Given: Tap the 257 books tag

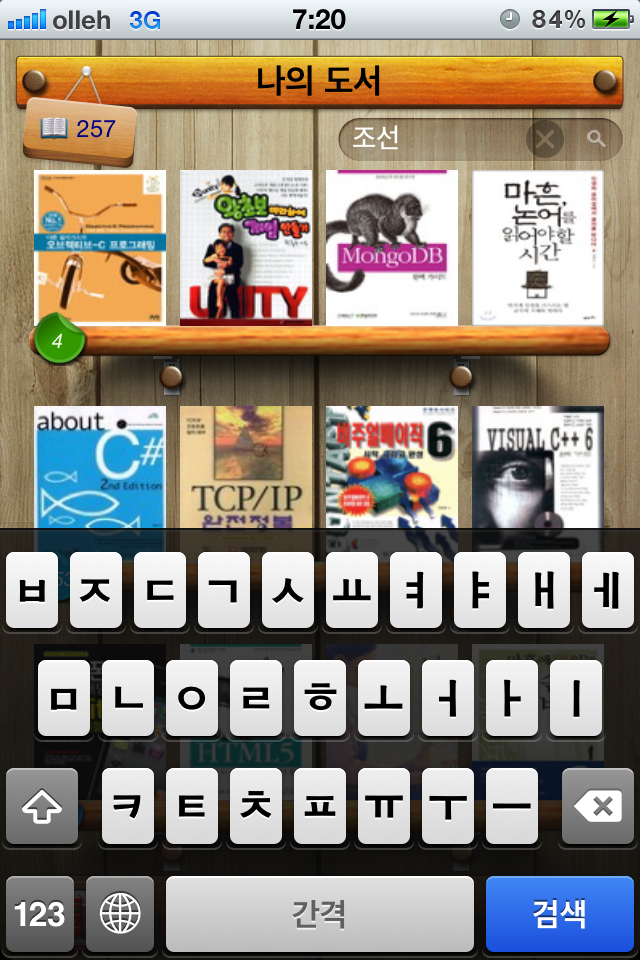Looking at the screenshot, I should point(79,130).
